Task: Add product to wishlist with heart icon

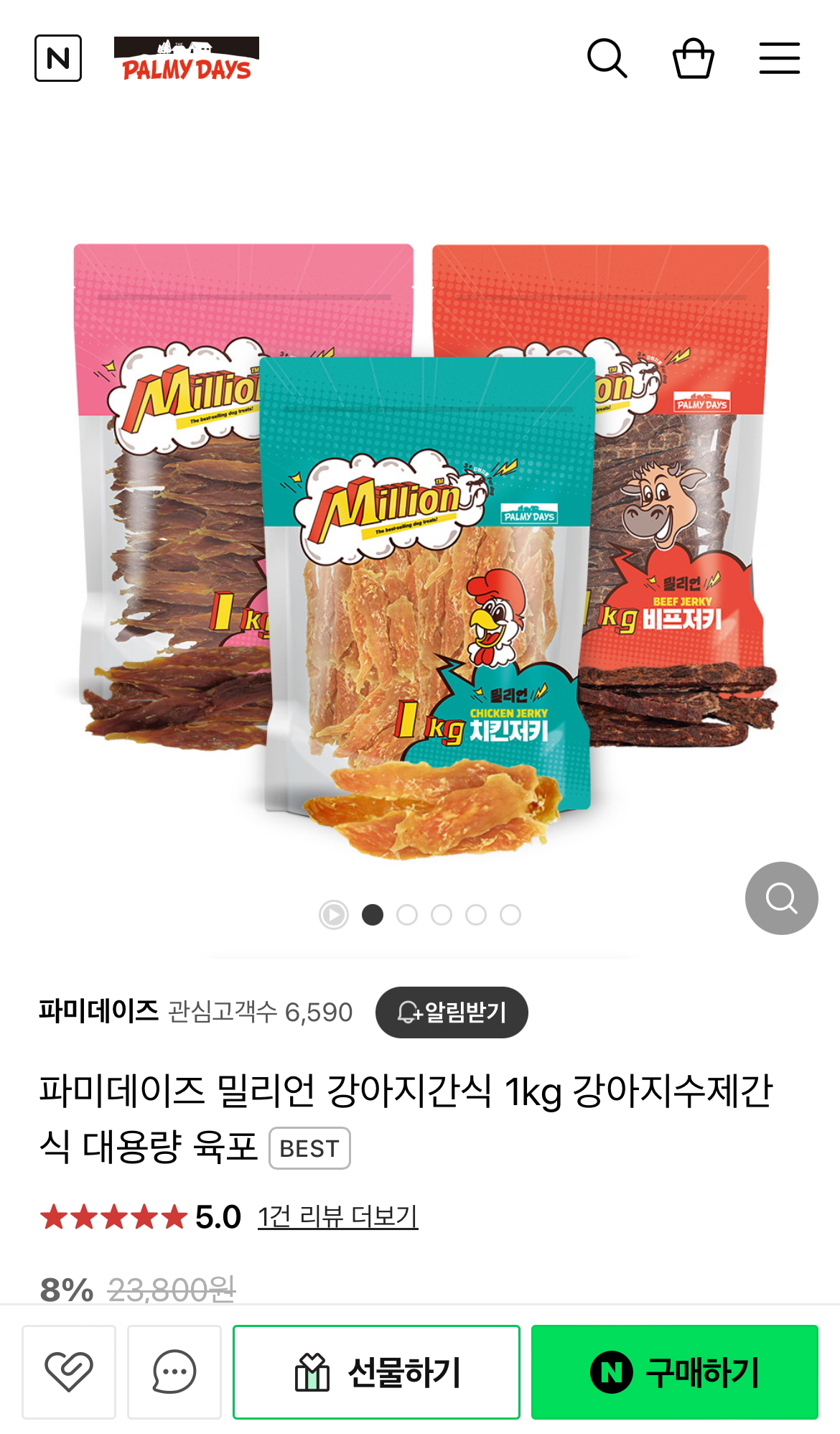Action: [x=70, y=1374]
